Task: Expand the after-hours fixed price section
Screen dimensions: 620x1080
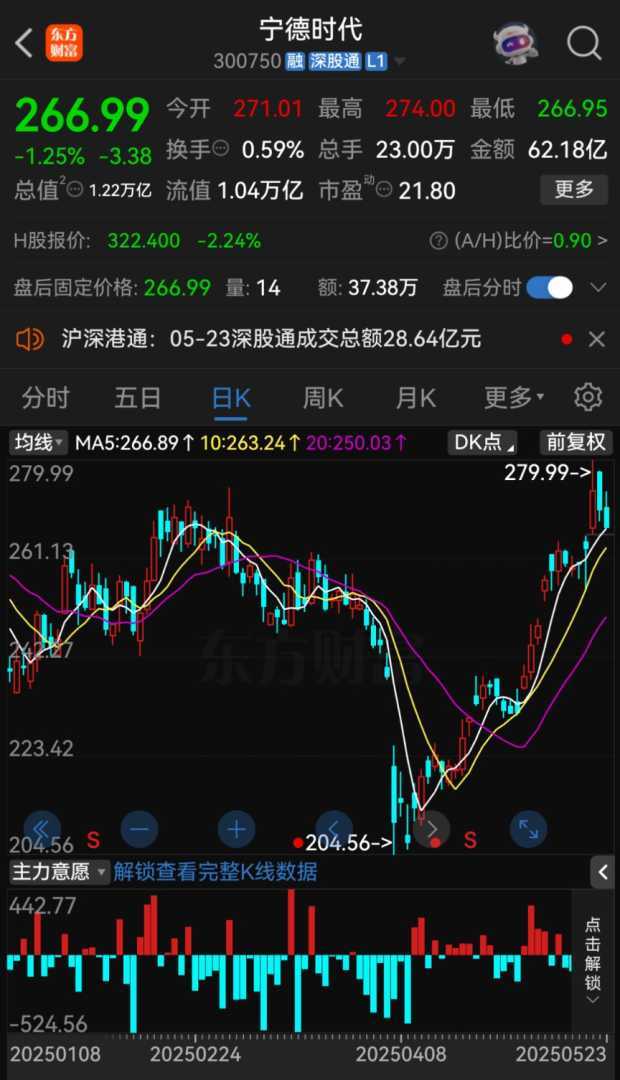Action: 598,288
